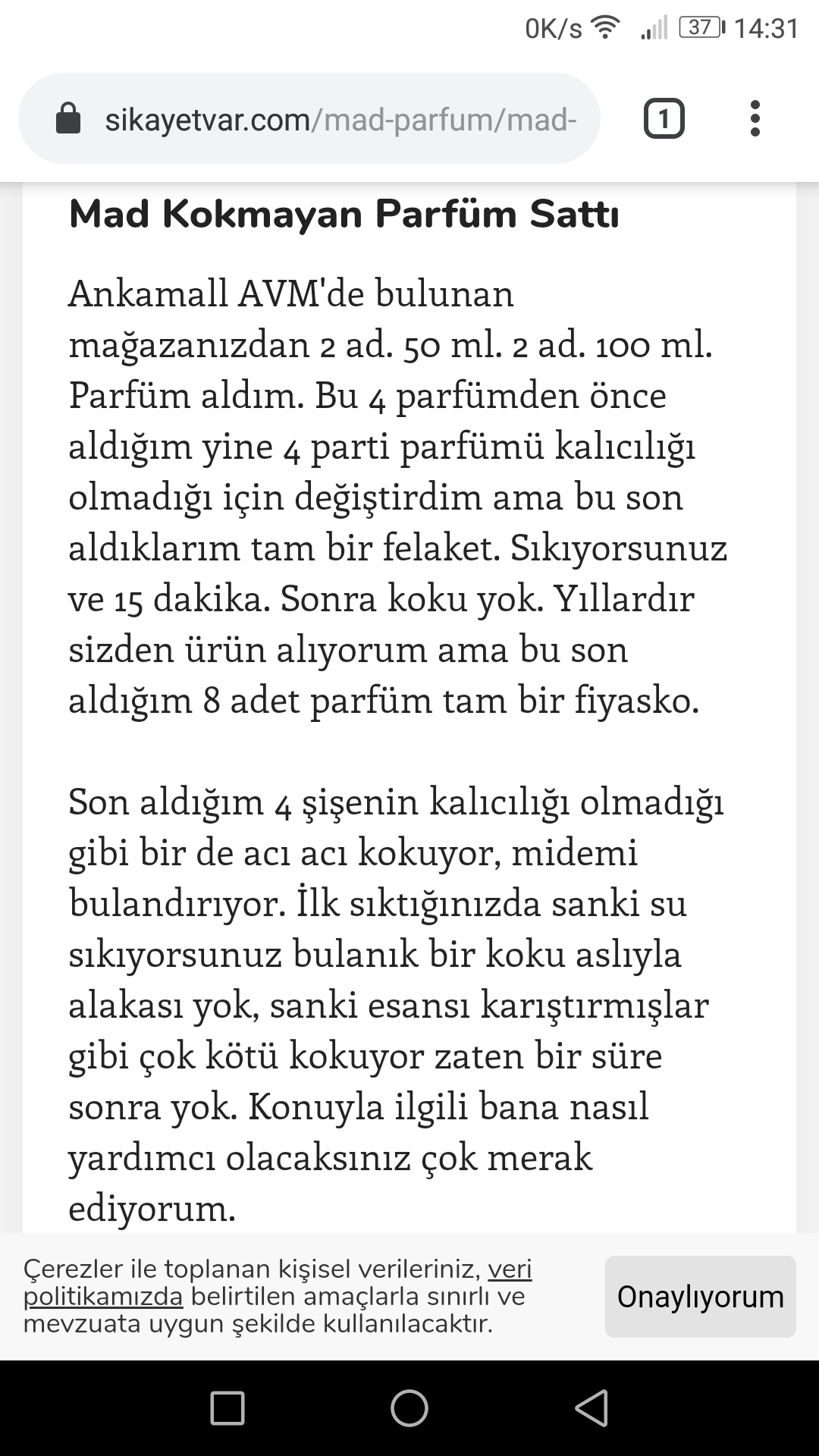Go back using the system back button
The width and height of the screenshot is (819, 1456).
pos(591,1408)
